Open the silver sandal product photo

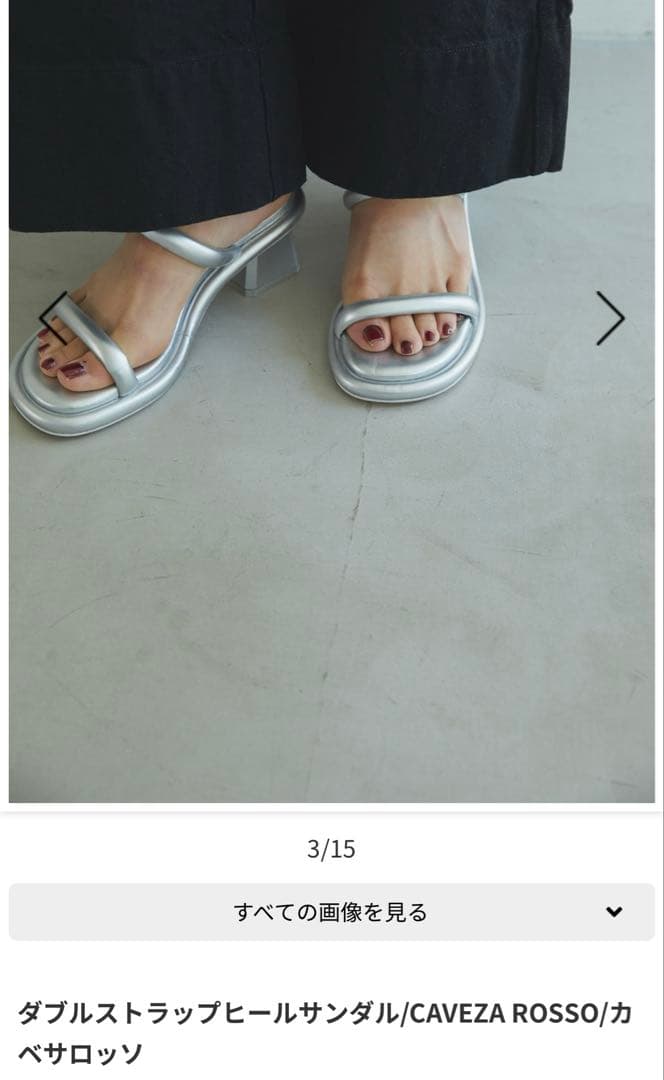click(331, 401)
